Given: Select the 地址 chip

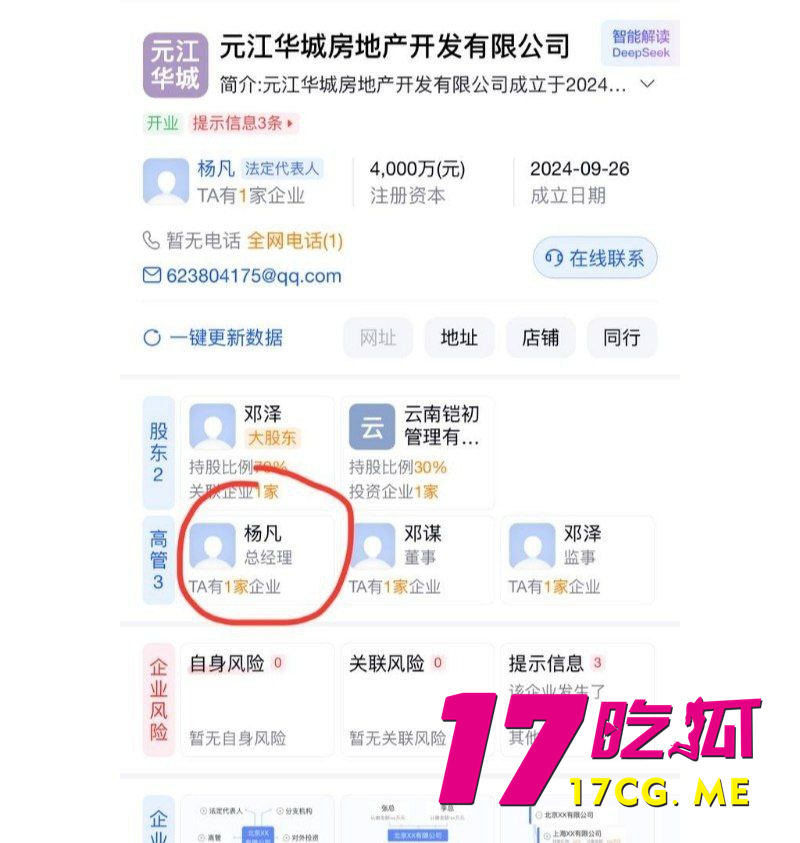Looking at the screenshot, I should click(459, 338).
